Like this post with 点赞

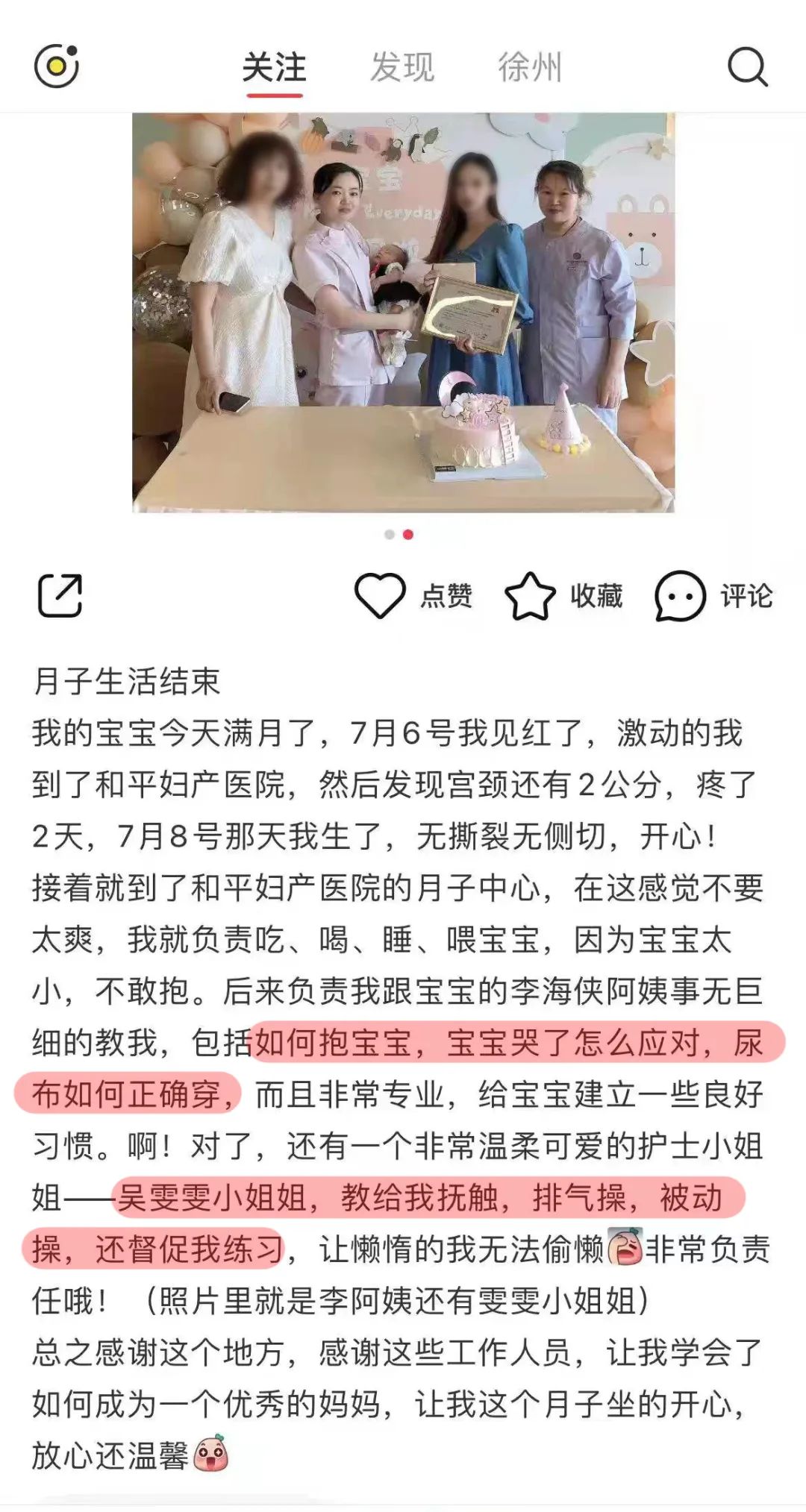pyautogui.click(x=413, y=596)
